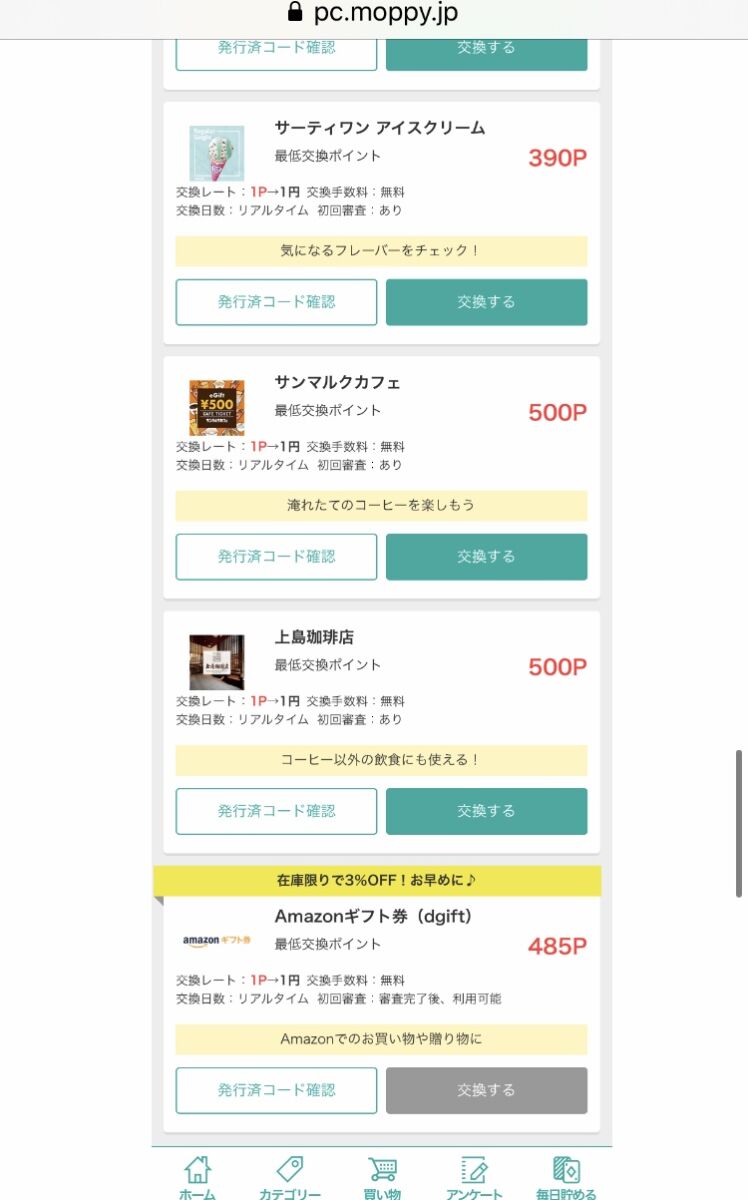Check issued codes for サーティワン アイスクリーム

pyautogui.click(x=276, y=302)
